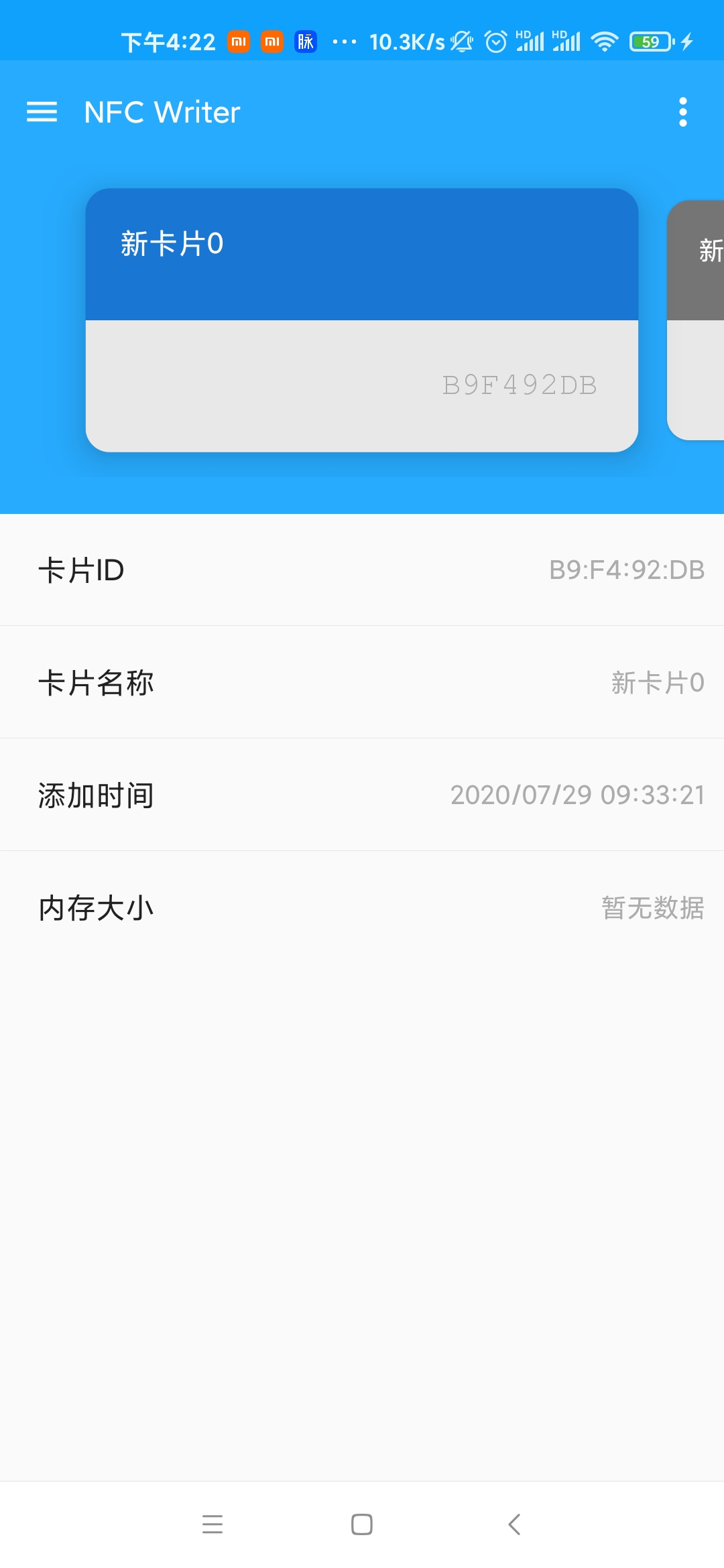Tap the muted notifications icon in status bar
The width and height of the screenshot is (724, 1568).
pos(462,42)
